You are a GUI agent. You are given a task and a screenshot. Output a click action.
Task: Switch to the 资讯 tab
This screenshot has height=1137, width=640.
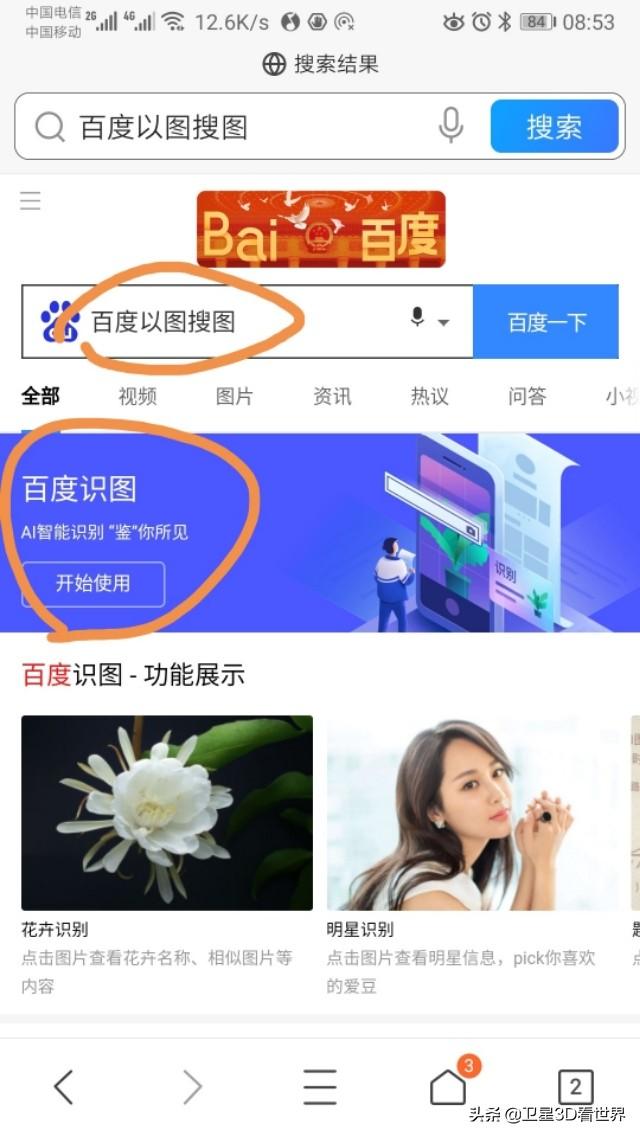(332, 396)
